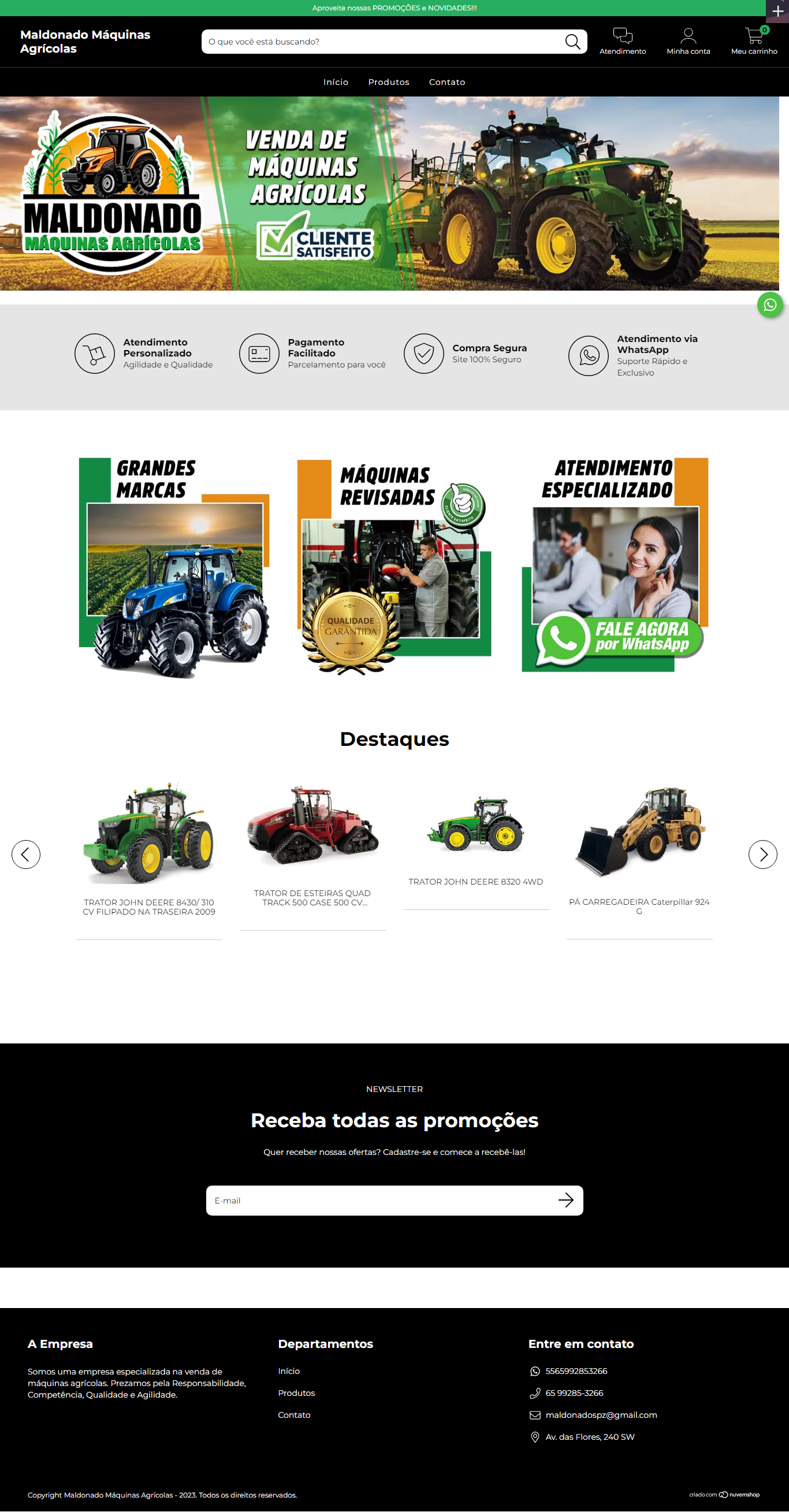This screenshot has height=1512, width=789.
Task: Open the Atendimento Especializado WhatsApp banner
Action: coord(615,564)
